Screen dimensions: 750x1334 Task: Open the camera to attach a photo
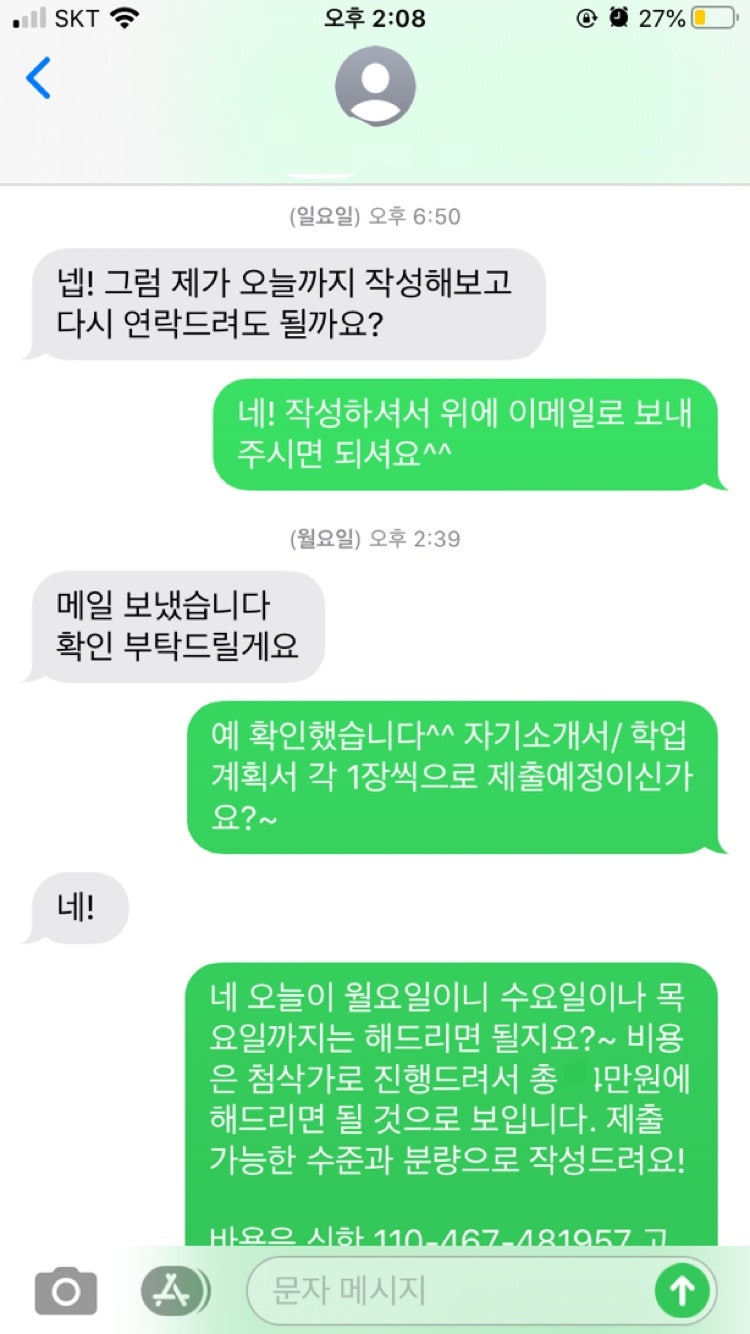click(x=66, y=1291)
